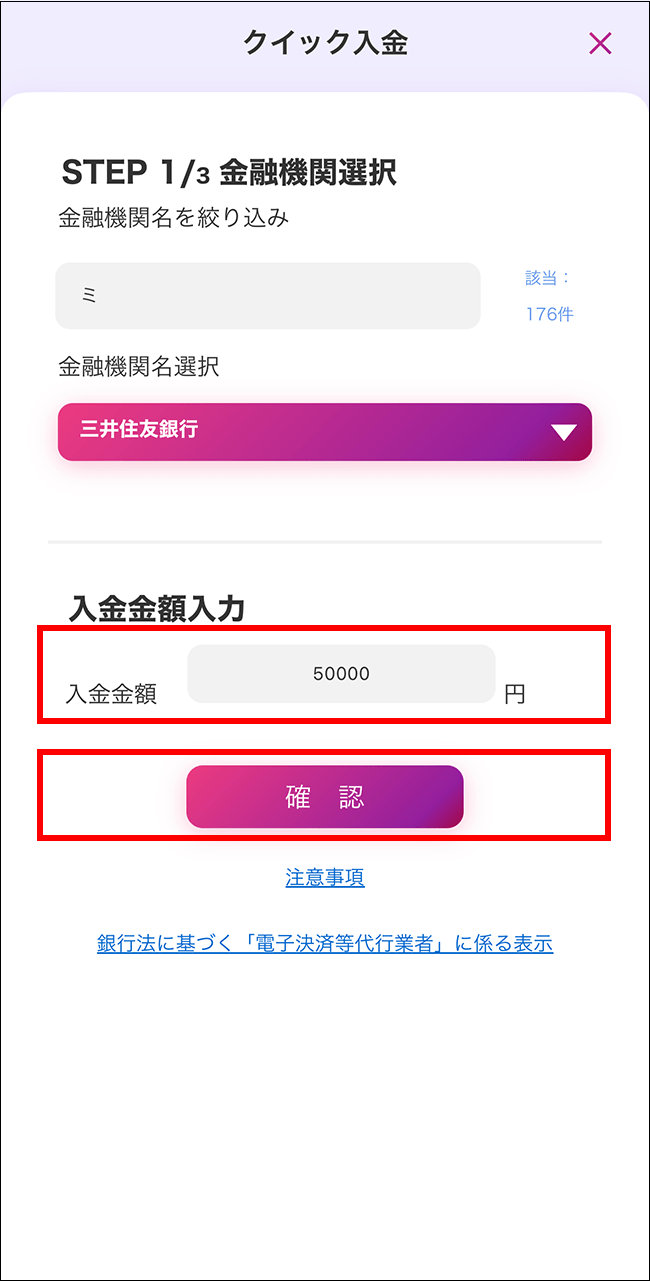The image size is (650, 1282).
Task: Close the クイック入金 dialog
Action: pos(600,43)
